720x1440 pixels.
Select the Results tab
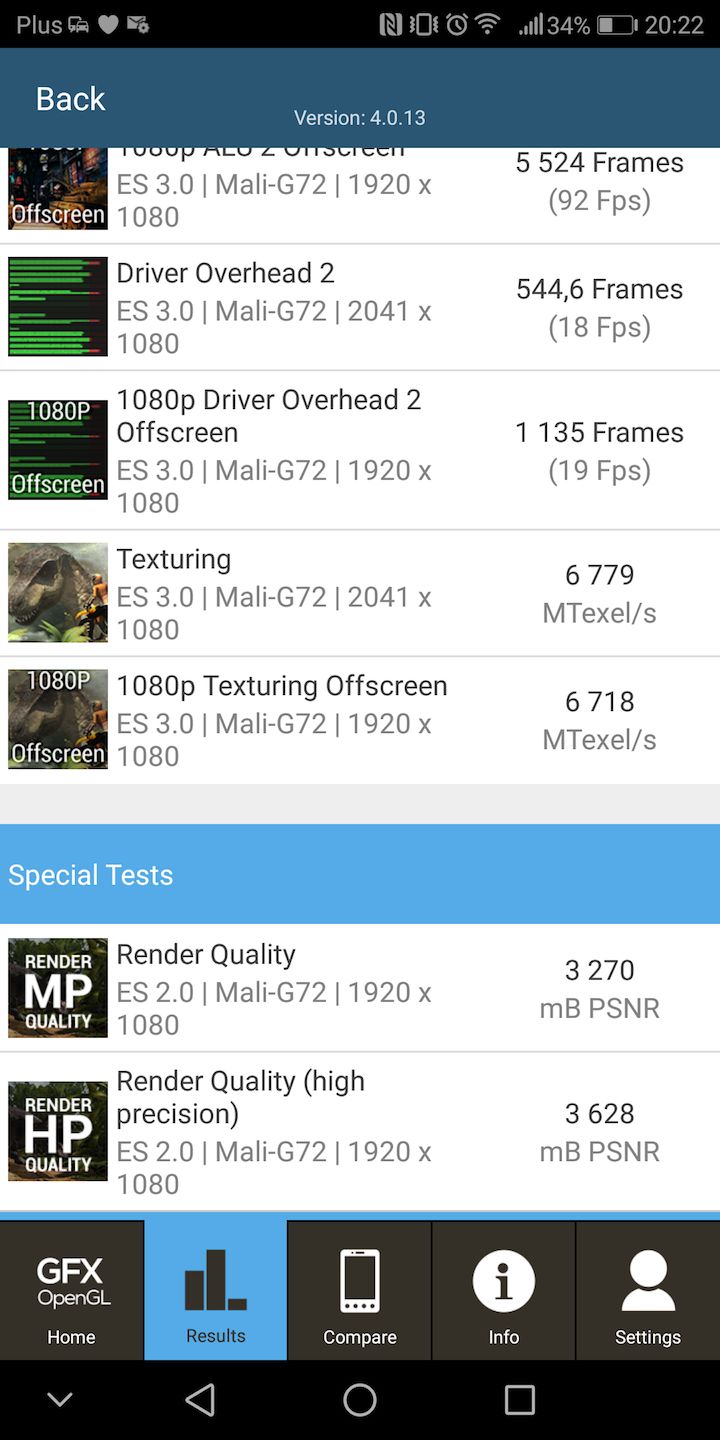pyautogui.click(x=216, y=1291)
